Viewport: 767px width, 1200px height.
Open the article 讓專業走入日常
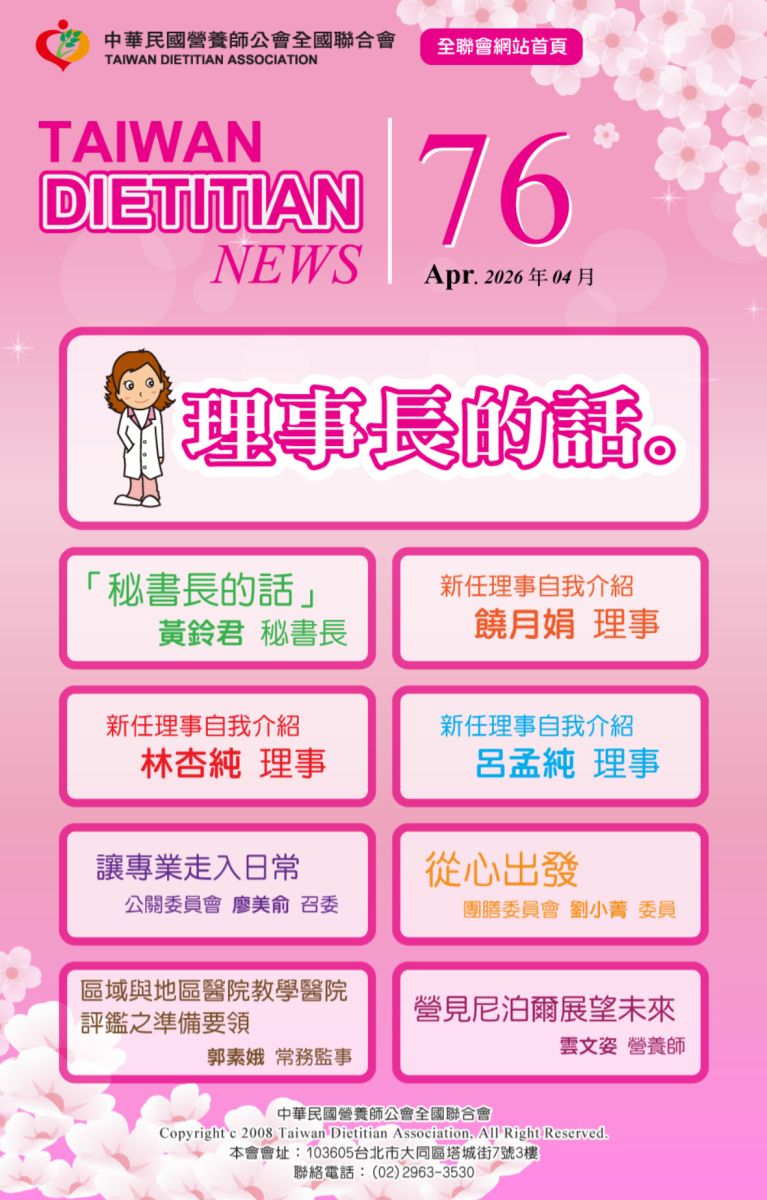tap(217, 884)
